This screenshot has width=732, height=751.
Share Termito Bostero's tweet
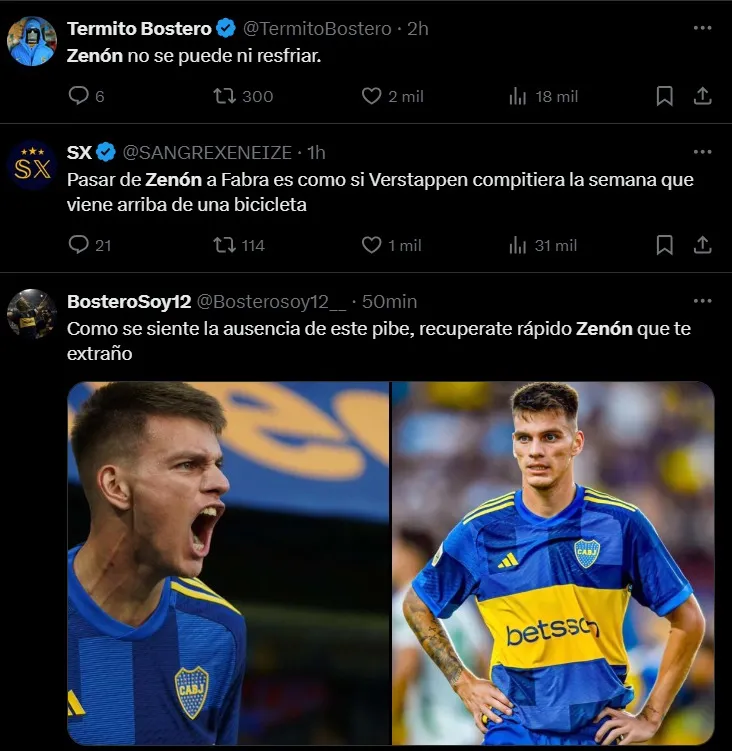(702, 96)
